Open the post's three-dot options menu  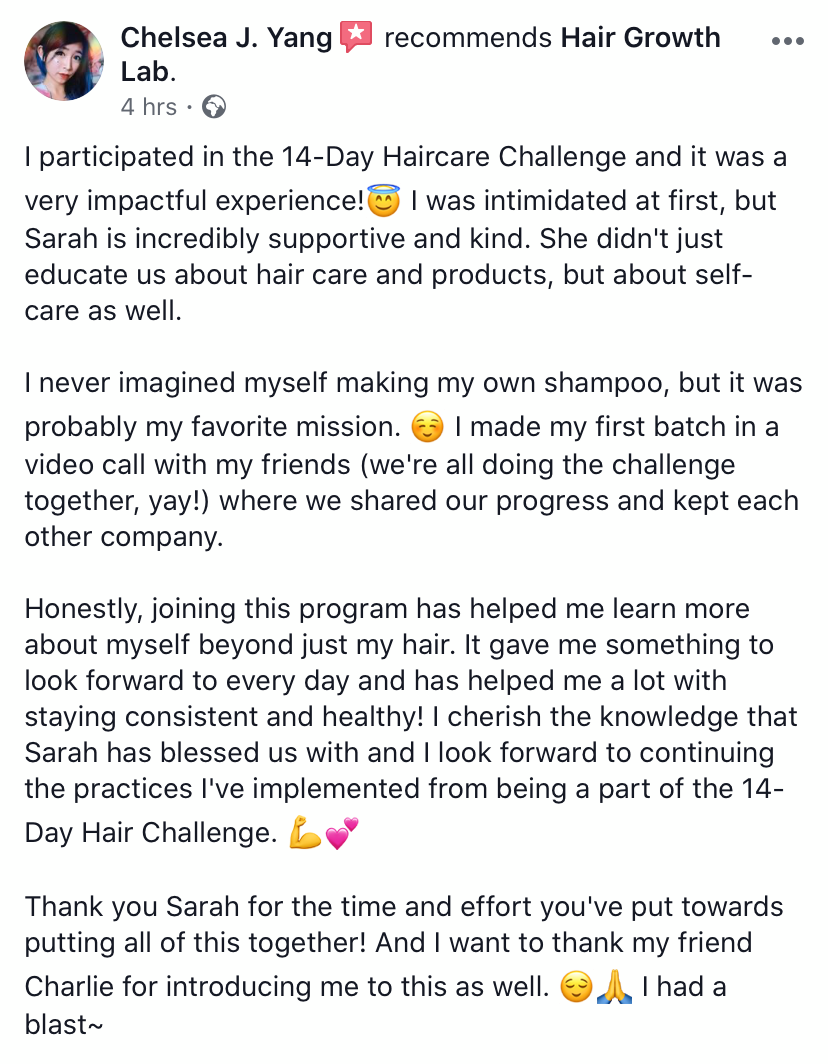pos(788,41)
